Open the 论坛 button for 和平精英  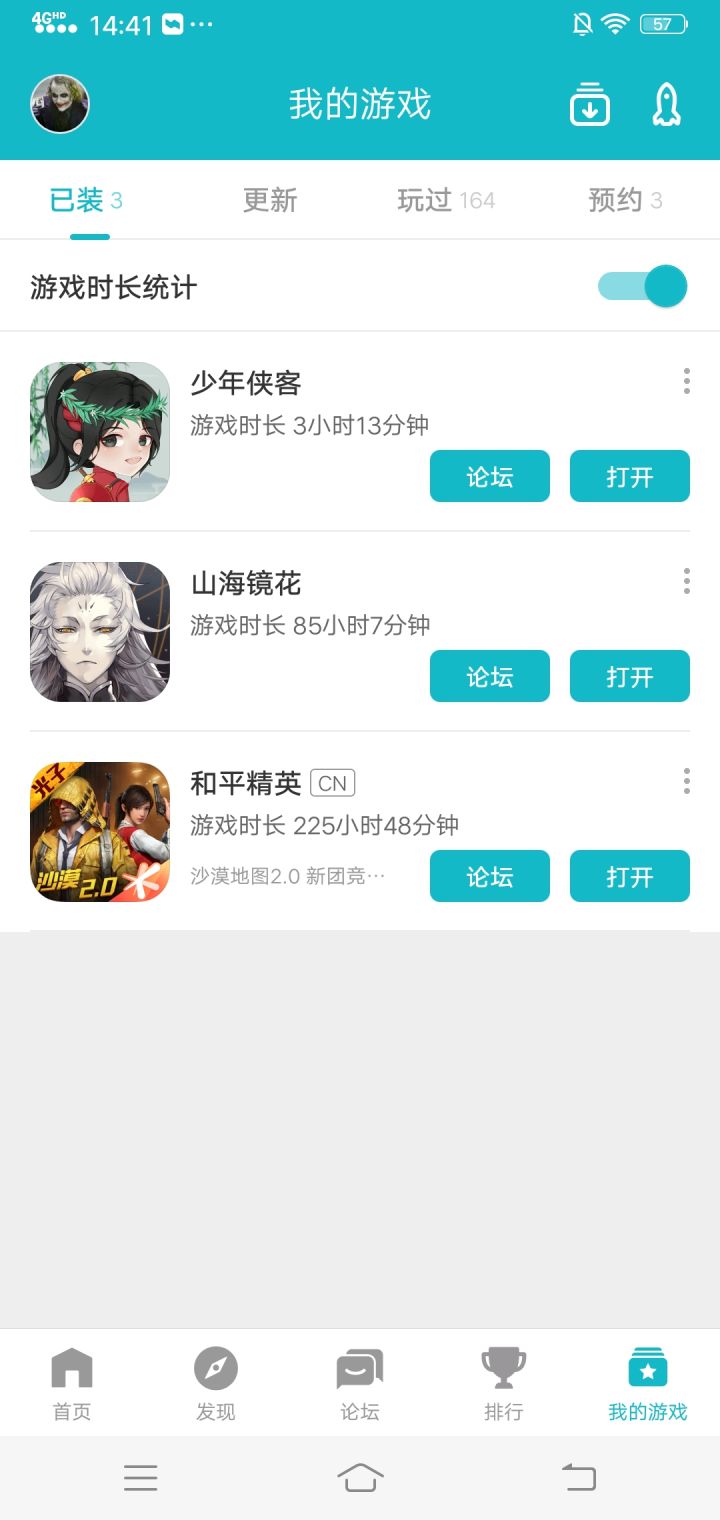tap(489, 876)
